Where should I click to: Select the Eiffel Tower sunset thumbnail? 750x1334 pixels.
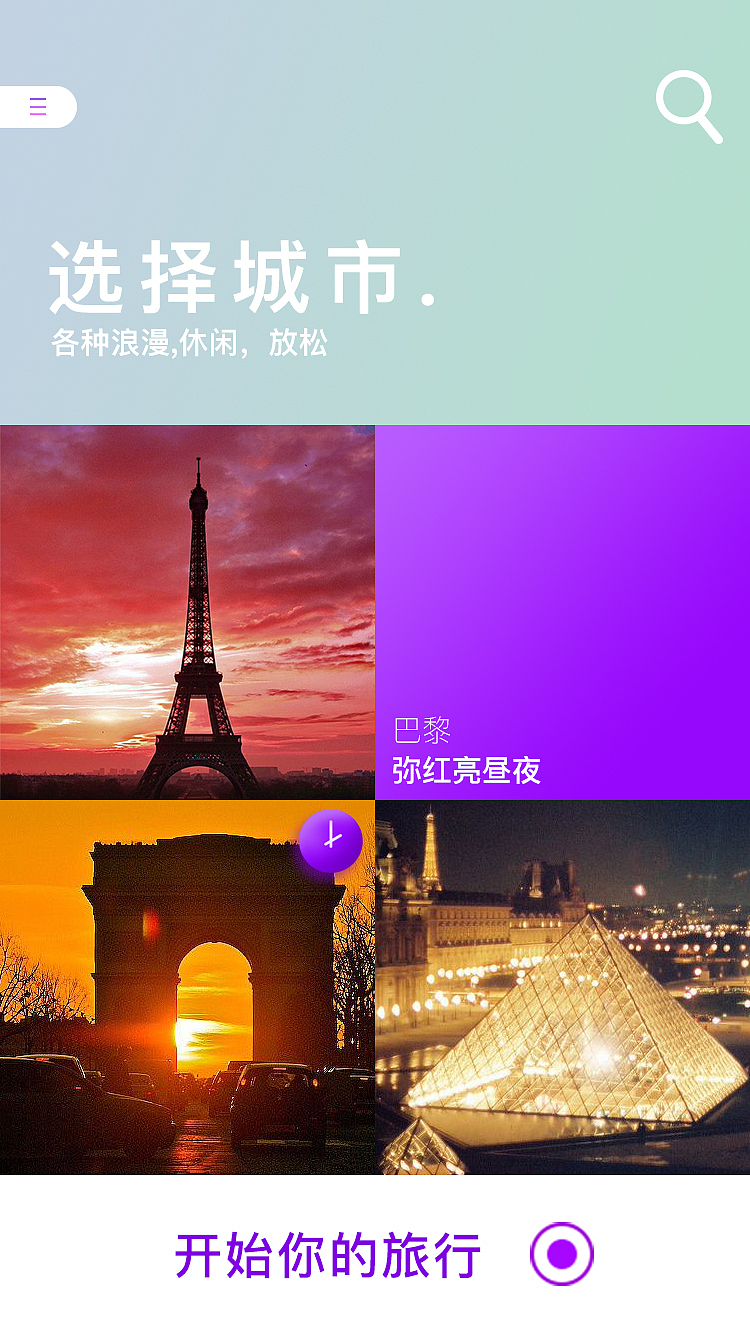(187, 612)
